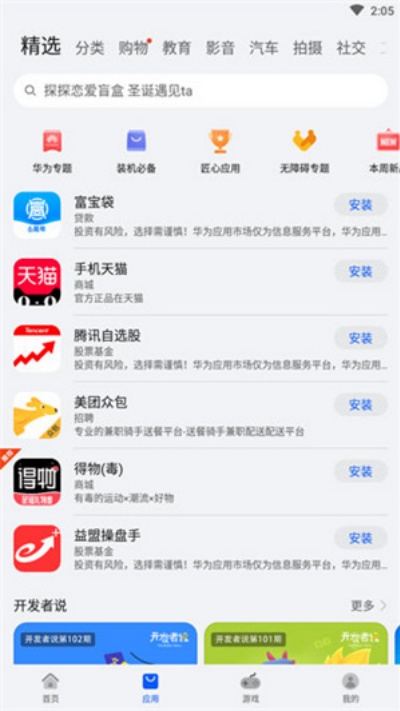
Task: Open the 影音 top tab
Action: tap(220, 48)
